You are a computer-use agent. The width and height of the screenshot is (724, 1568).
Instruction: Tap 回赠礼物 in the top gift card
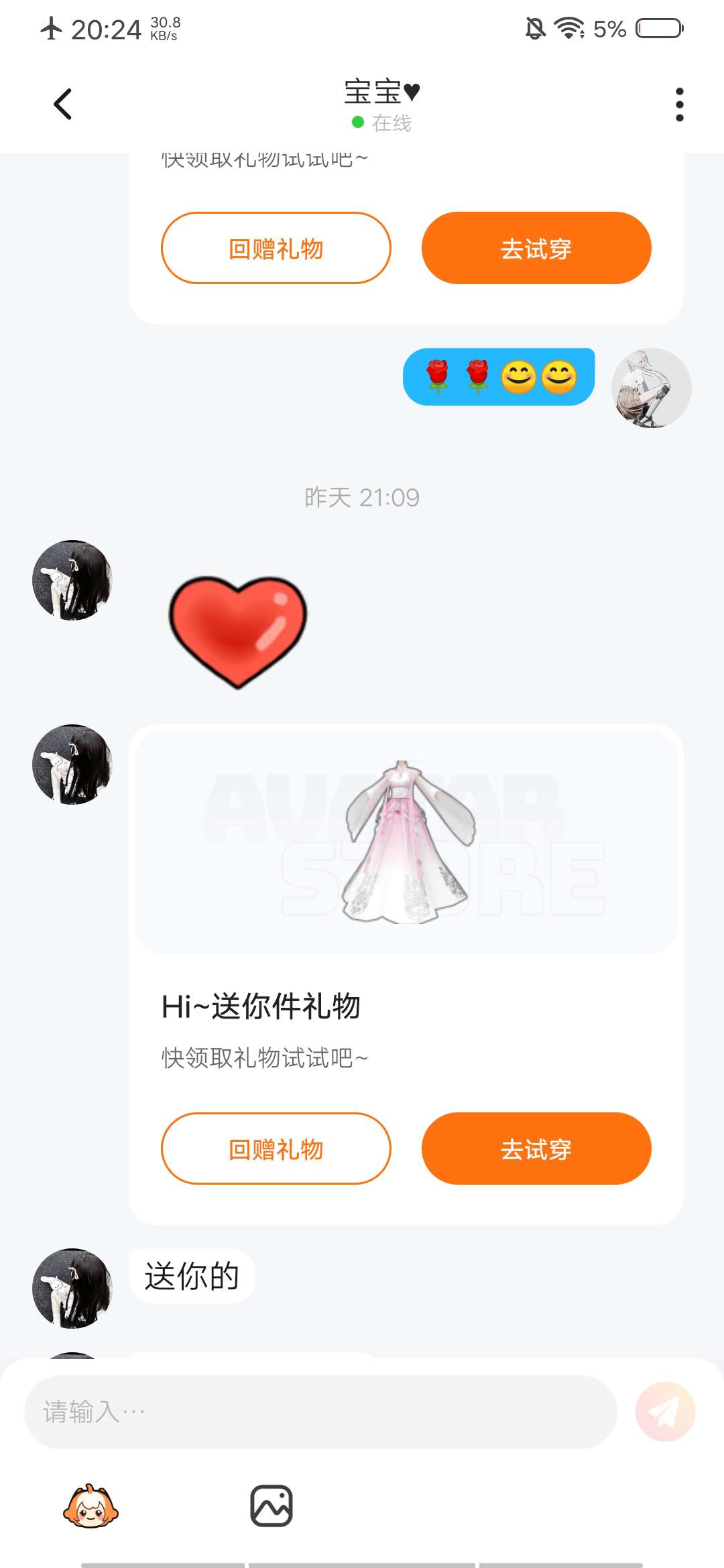276,249
